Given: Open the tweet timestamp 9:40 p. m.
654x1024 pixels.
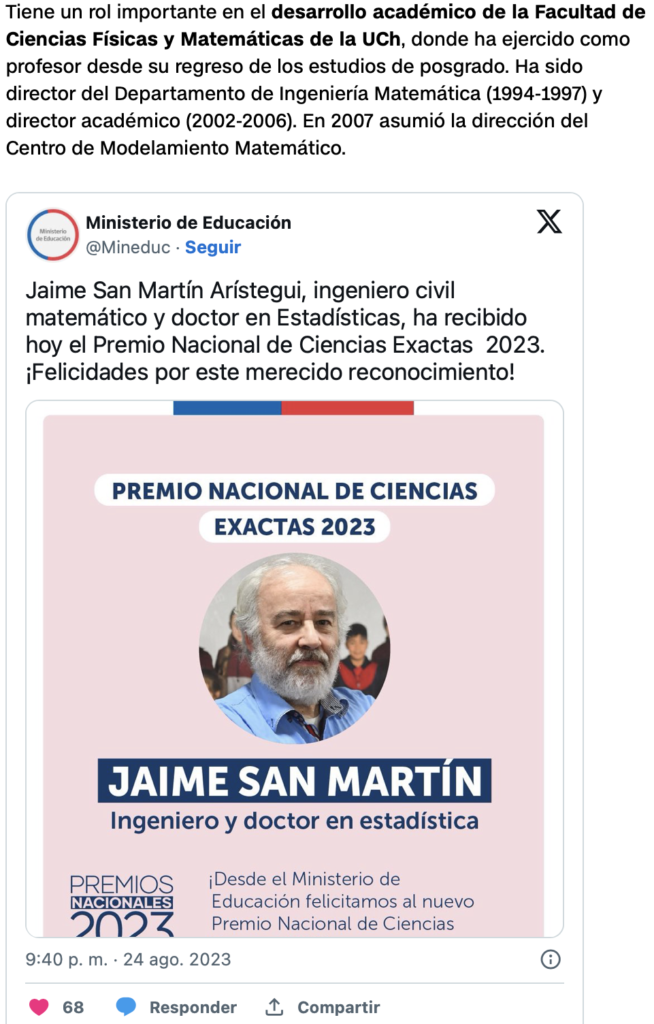Looking at the screenshot, I should [128, 959].
